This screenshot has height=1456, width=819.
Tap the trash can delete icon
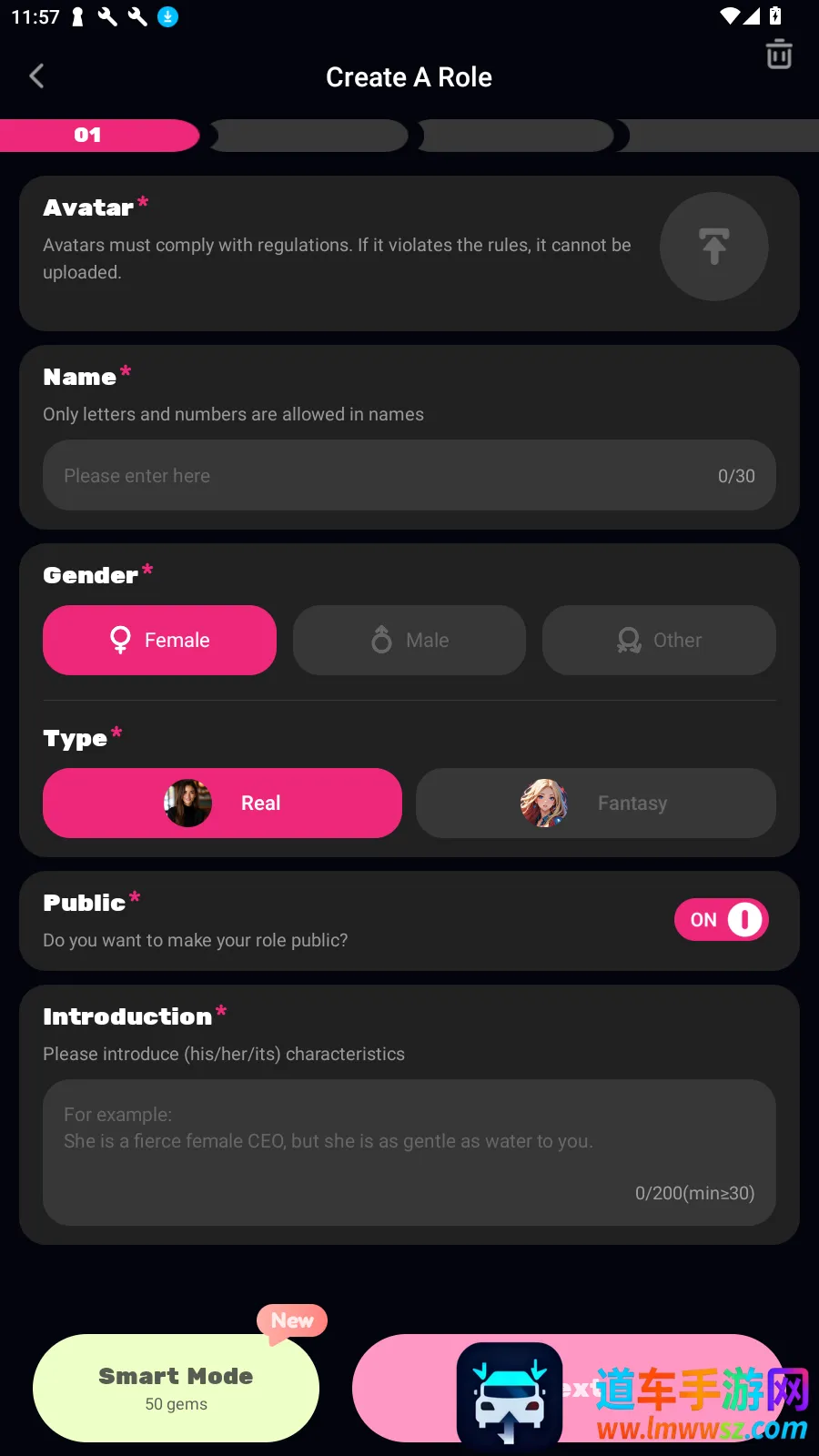(x=778, y=55)
